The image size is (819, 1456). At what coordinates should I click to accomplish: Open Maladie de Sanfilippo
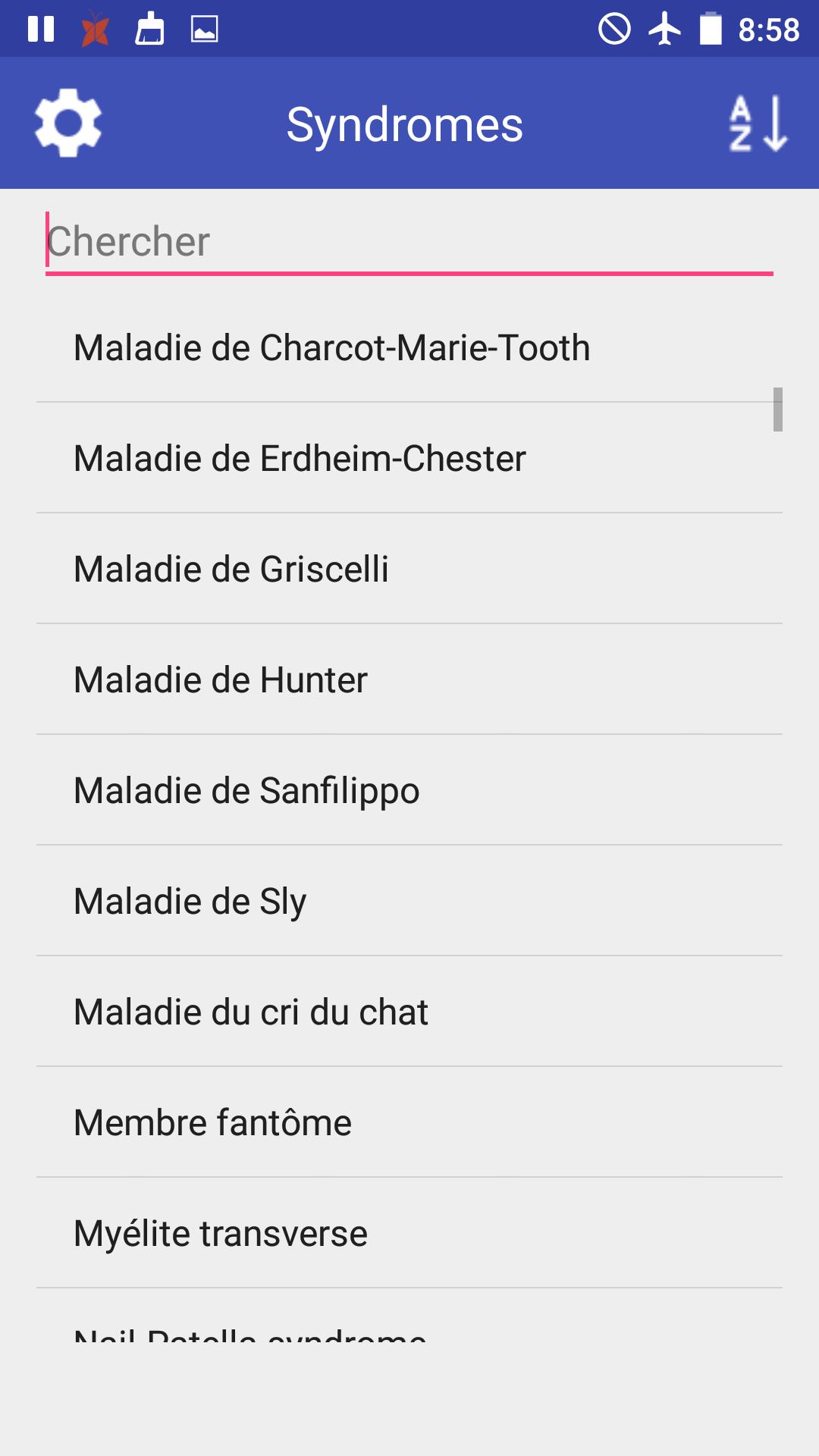click(409, 790)
